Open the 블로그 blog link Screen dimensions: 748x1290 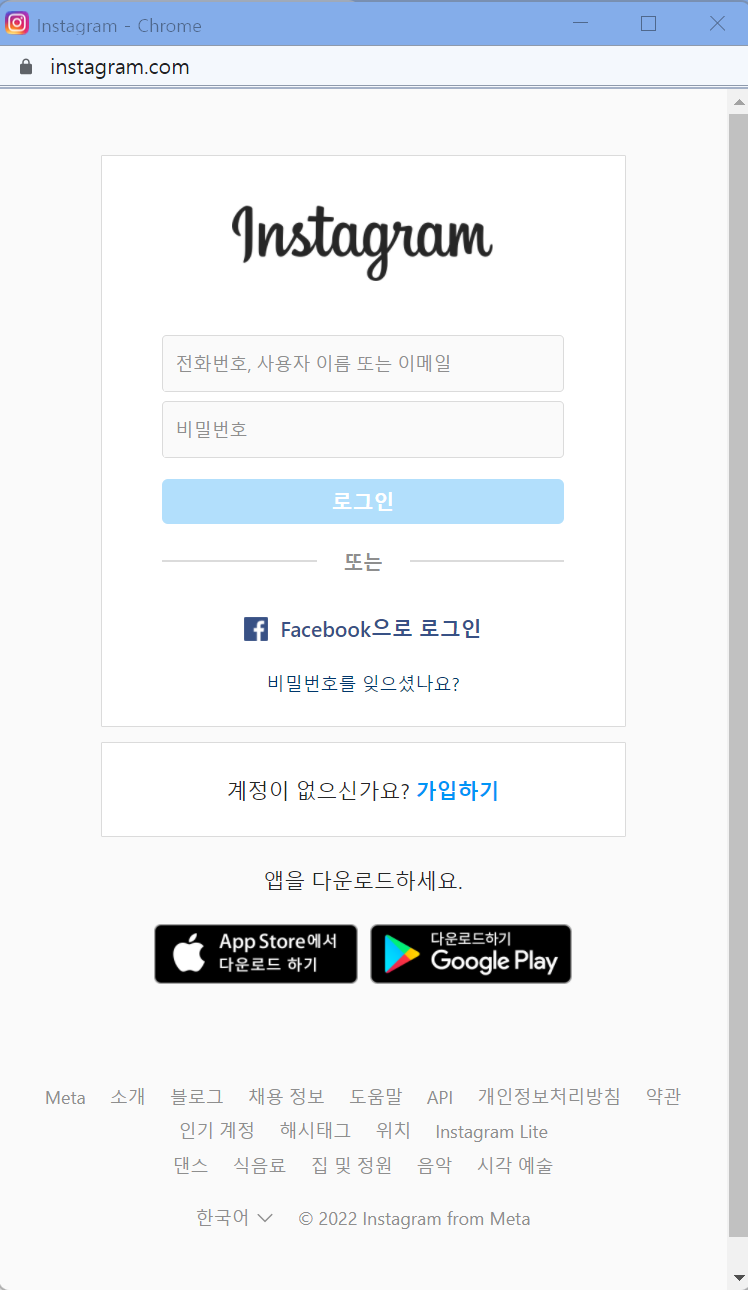[x=197, y=1097]
